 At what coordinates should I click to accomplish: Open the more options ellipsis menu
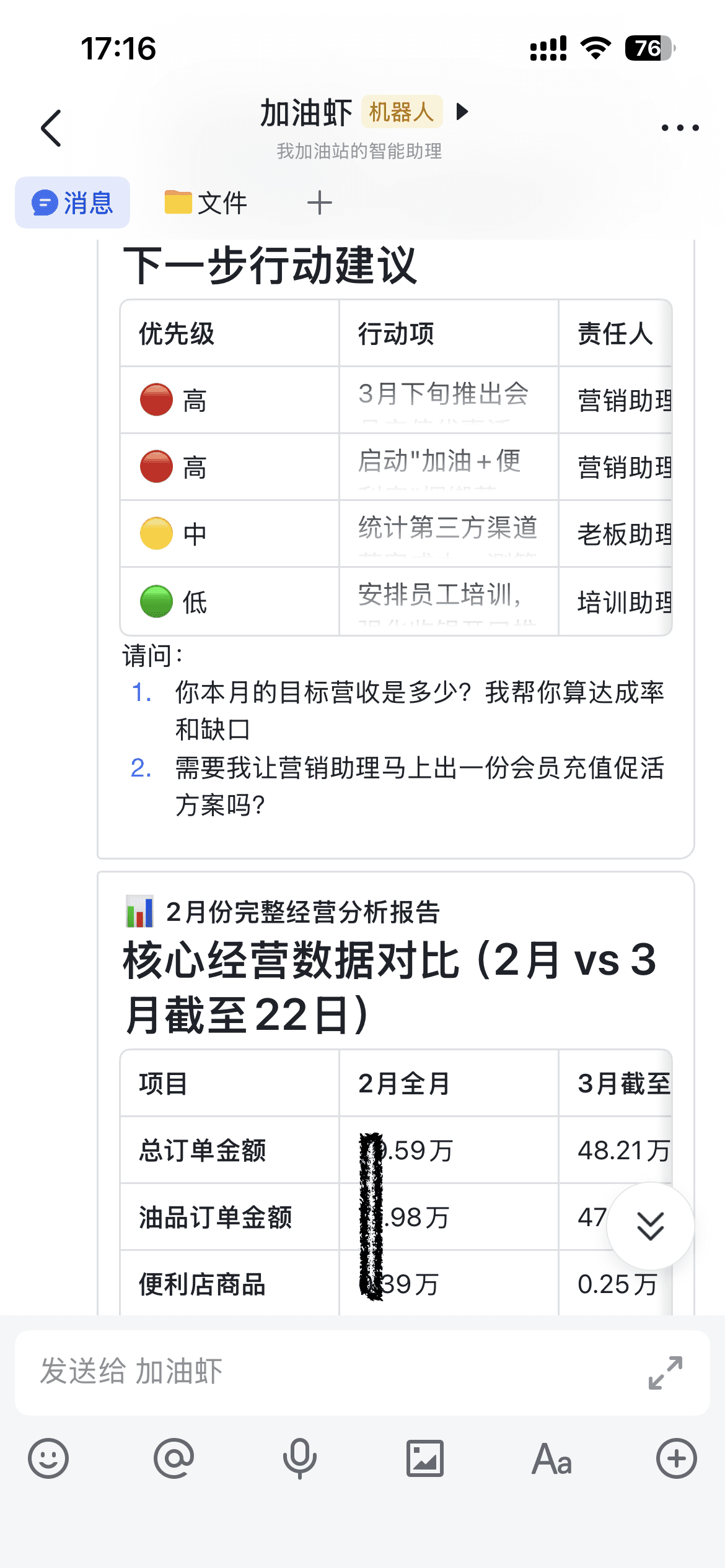[677, 127]
